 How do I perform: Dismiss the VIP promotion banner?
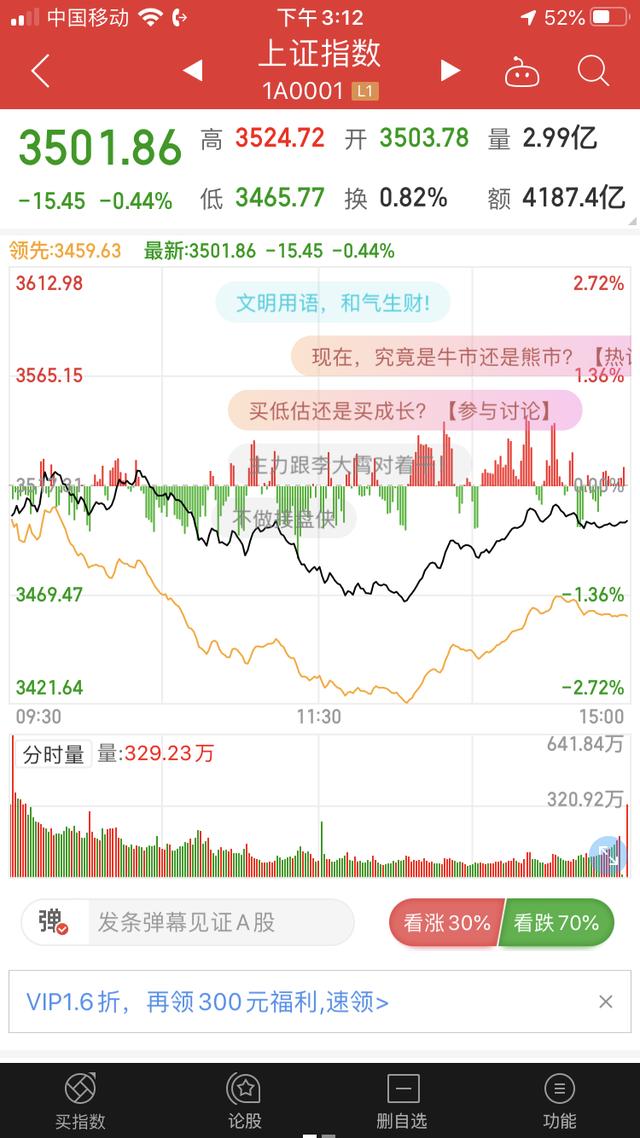tap(606, 1002)
